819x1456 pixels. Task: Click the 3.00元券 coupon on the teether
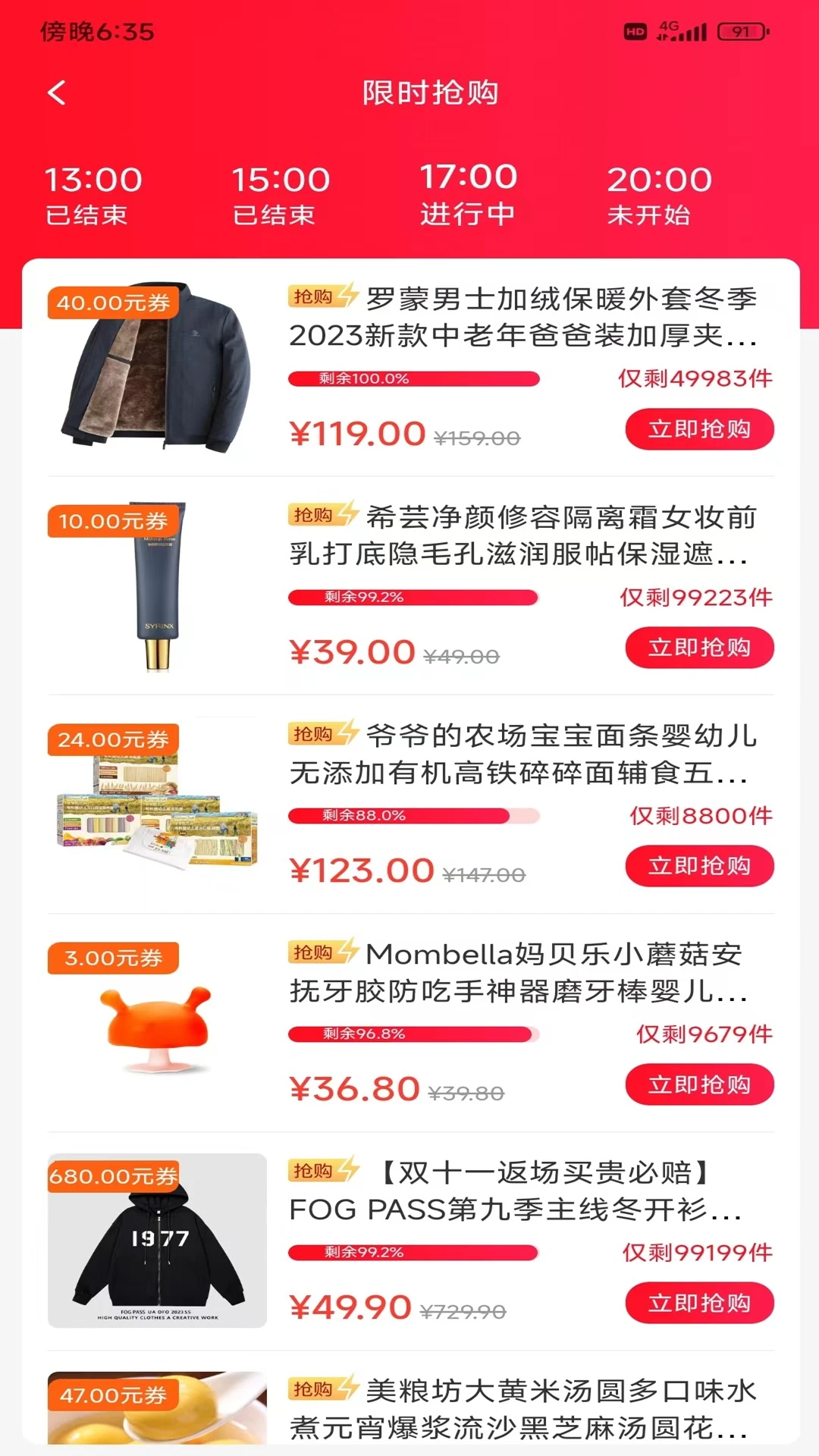point(111,958)
